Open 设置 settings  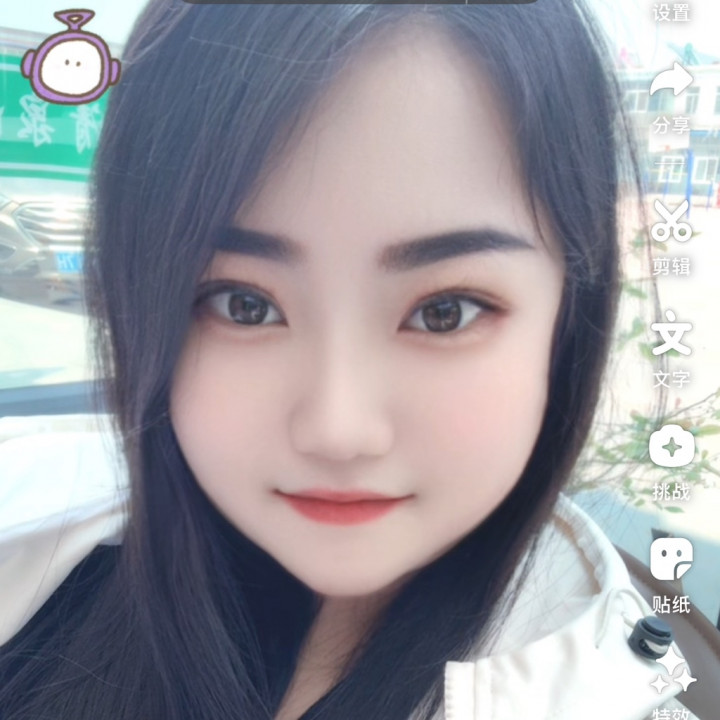671,13
